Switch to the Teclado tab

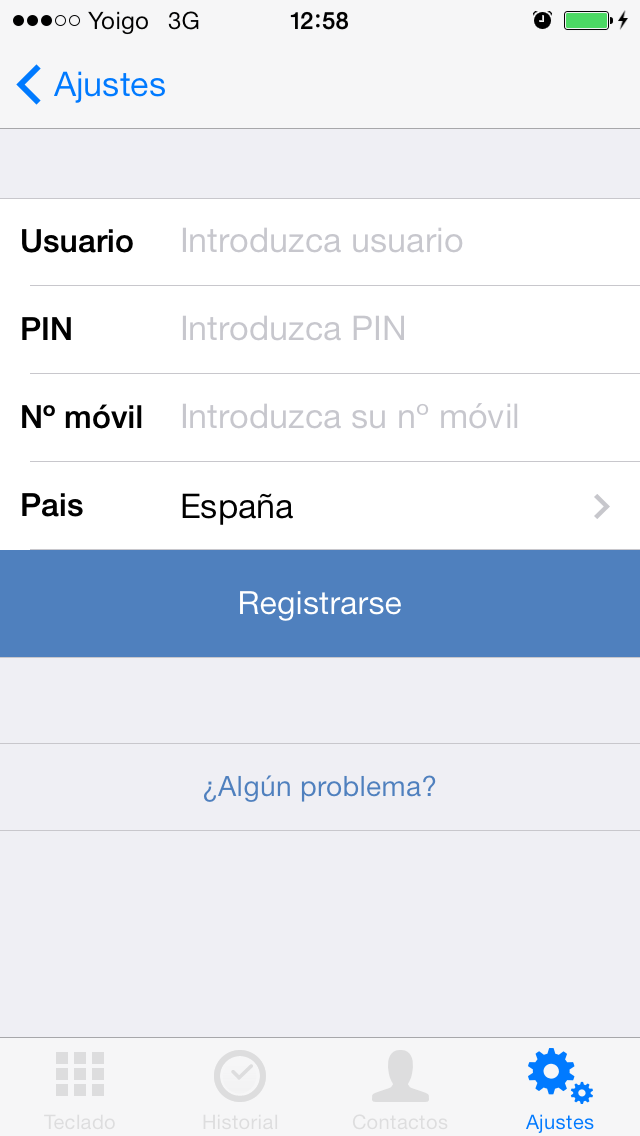tap(80, 1088)
